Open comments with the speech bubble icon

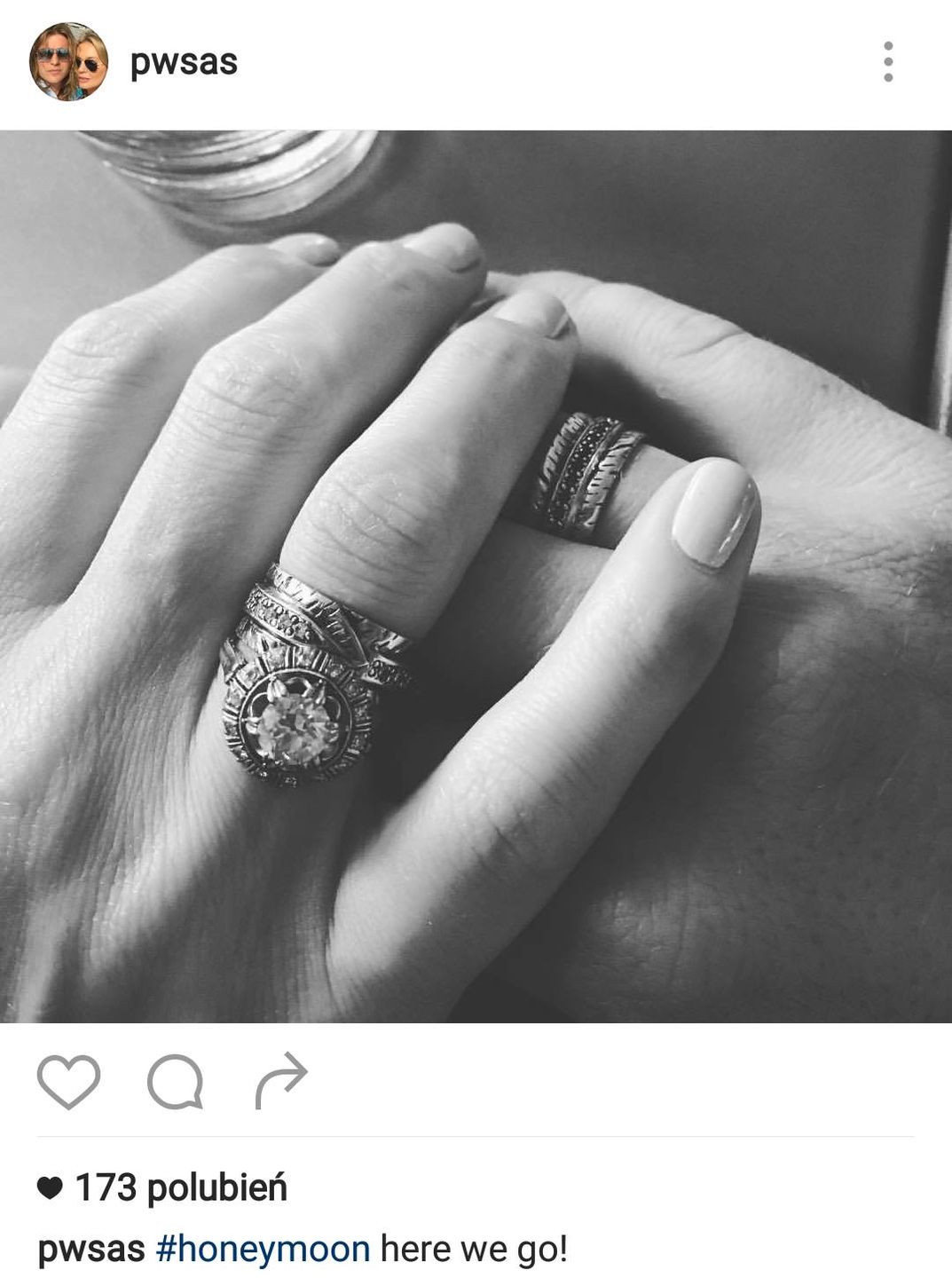176,1082
